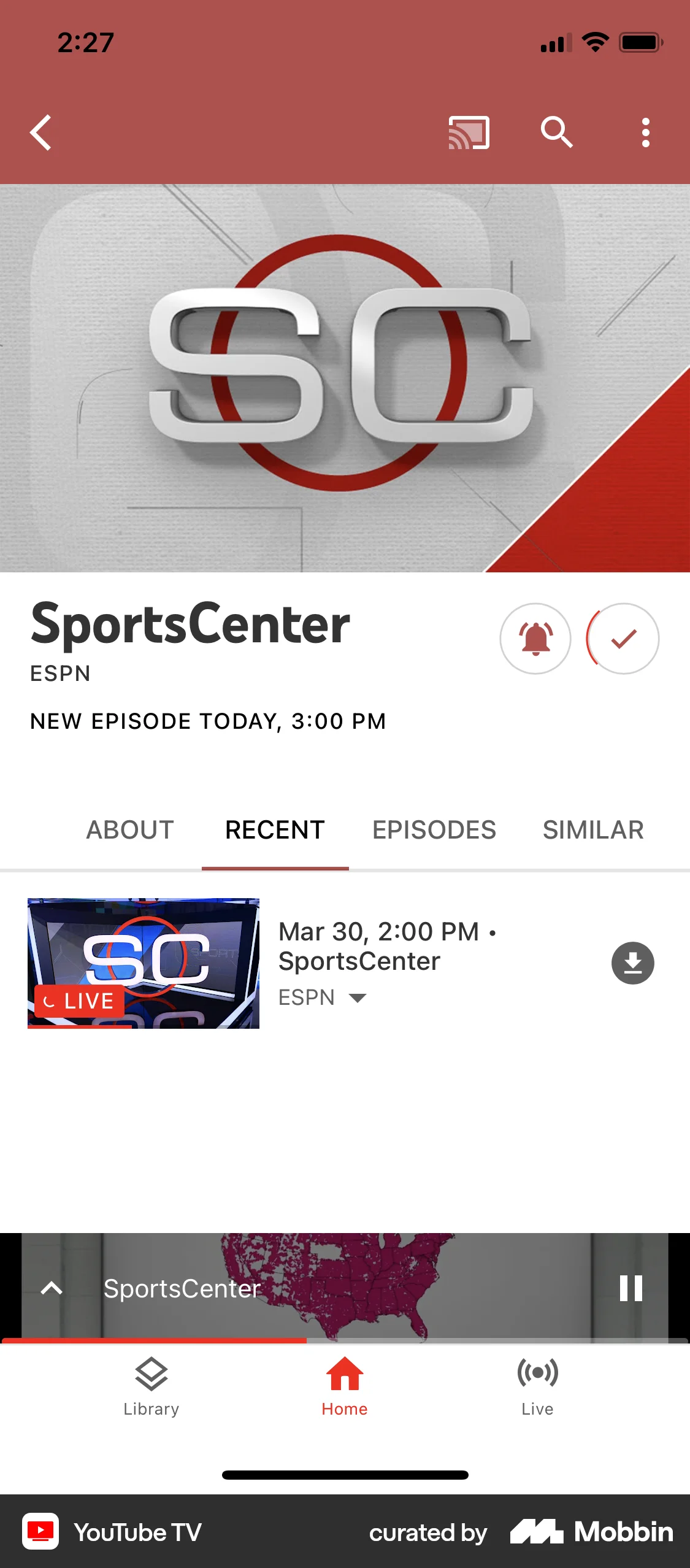Switch to the EPISODES tab

[x=434, y=829]
